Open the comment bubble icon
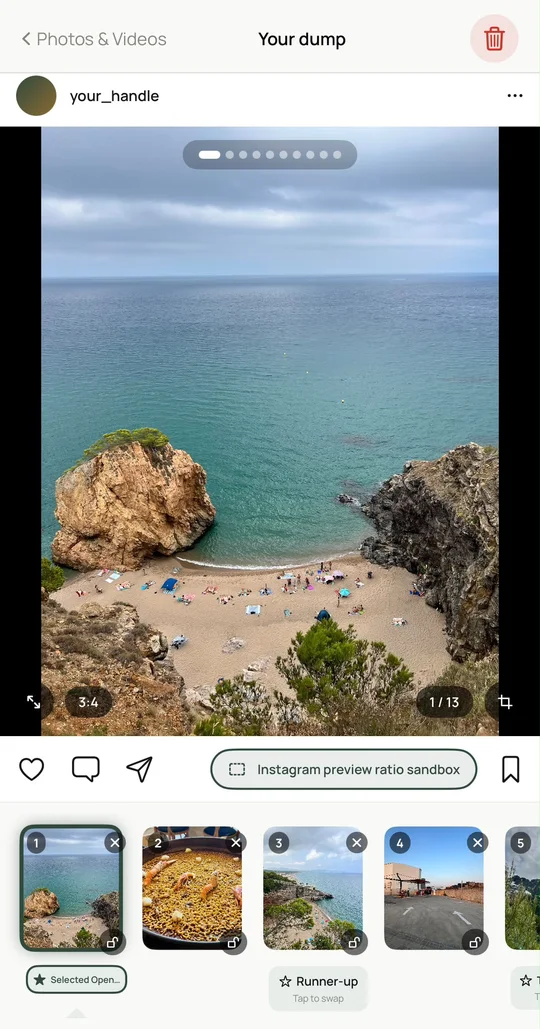This screenshot has width=540, height=1029. (x=85, y=769)
